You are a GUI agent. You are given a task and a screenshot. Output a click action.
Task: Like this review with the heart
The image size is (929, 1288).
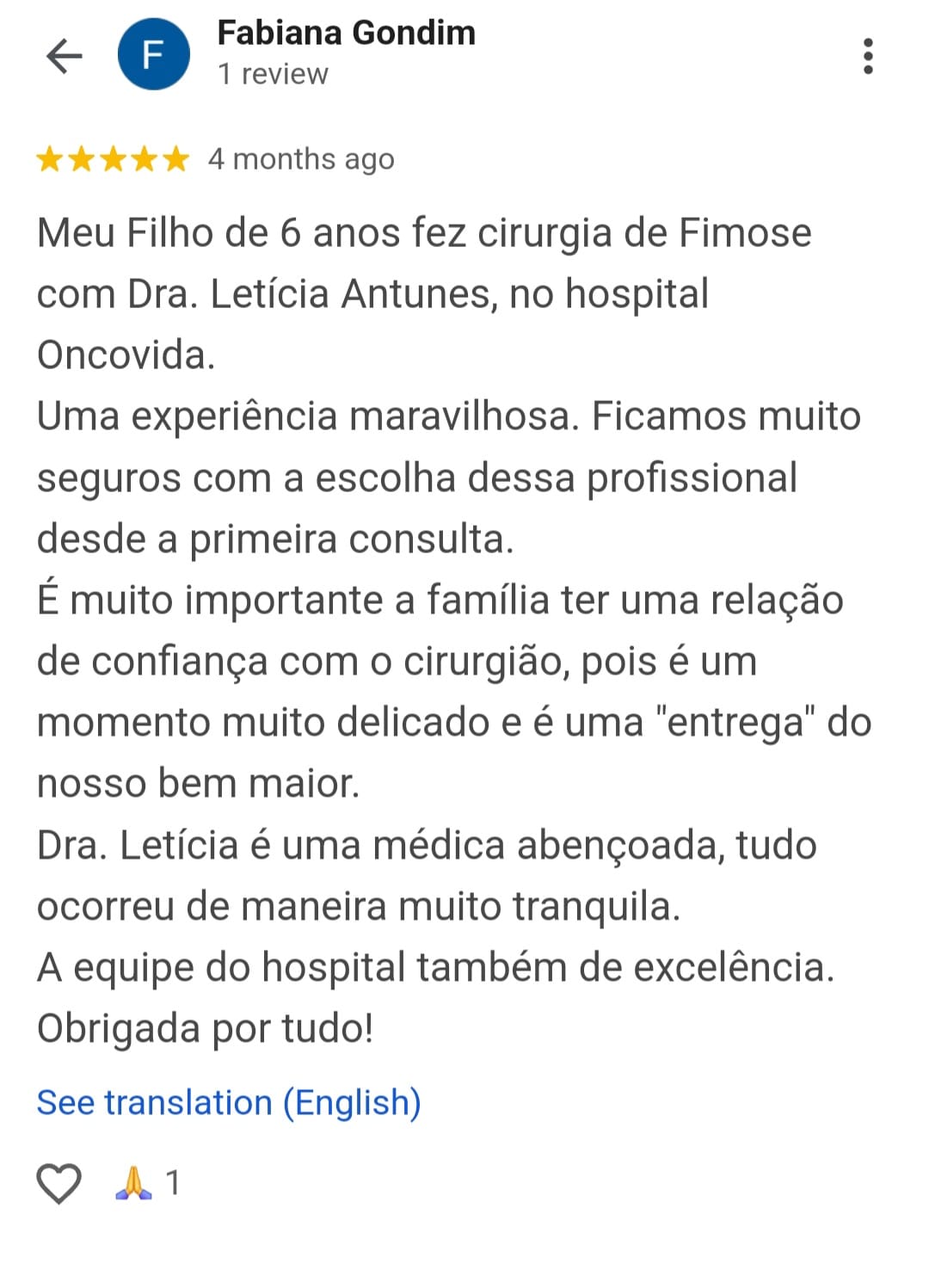coord(58,1182)
